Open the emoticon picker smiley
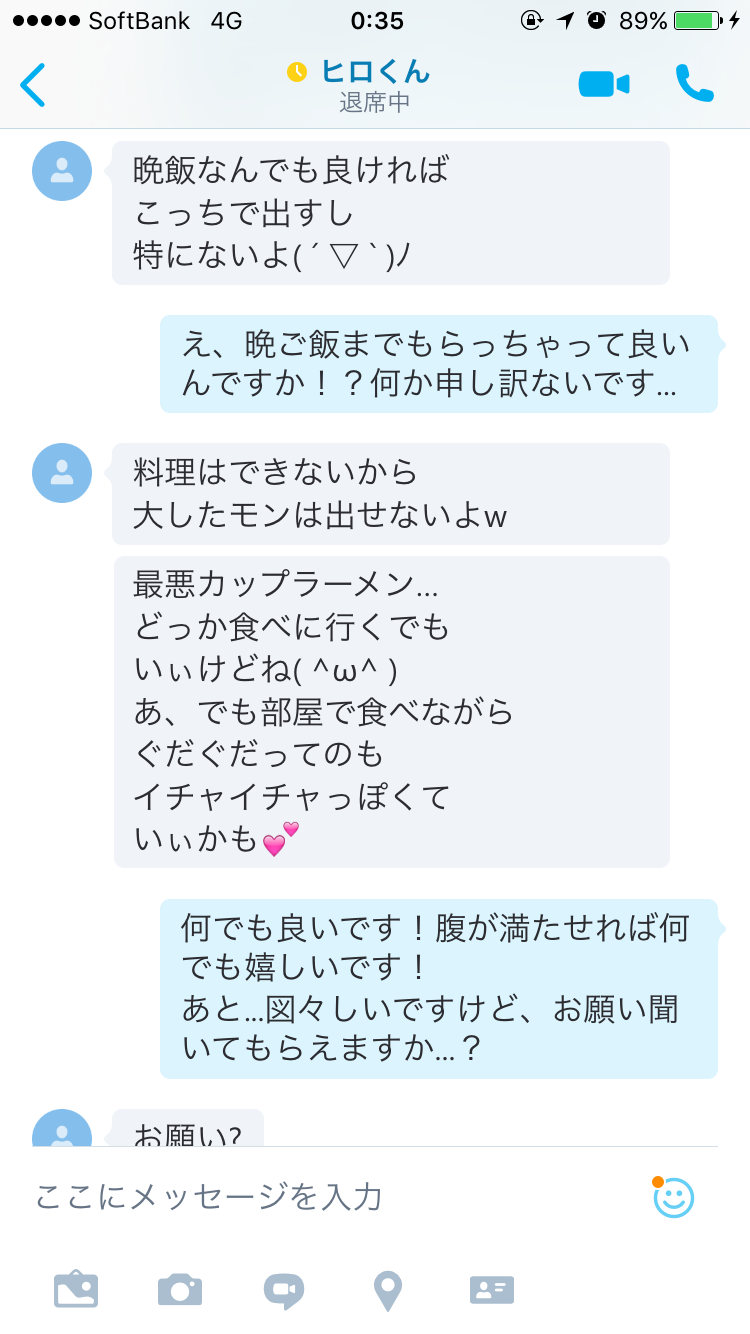Viewport: 750px width, 1334px height. [x=674, y=1197]
